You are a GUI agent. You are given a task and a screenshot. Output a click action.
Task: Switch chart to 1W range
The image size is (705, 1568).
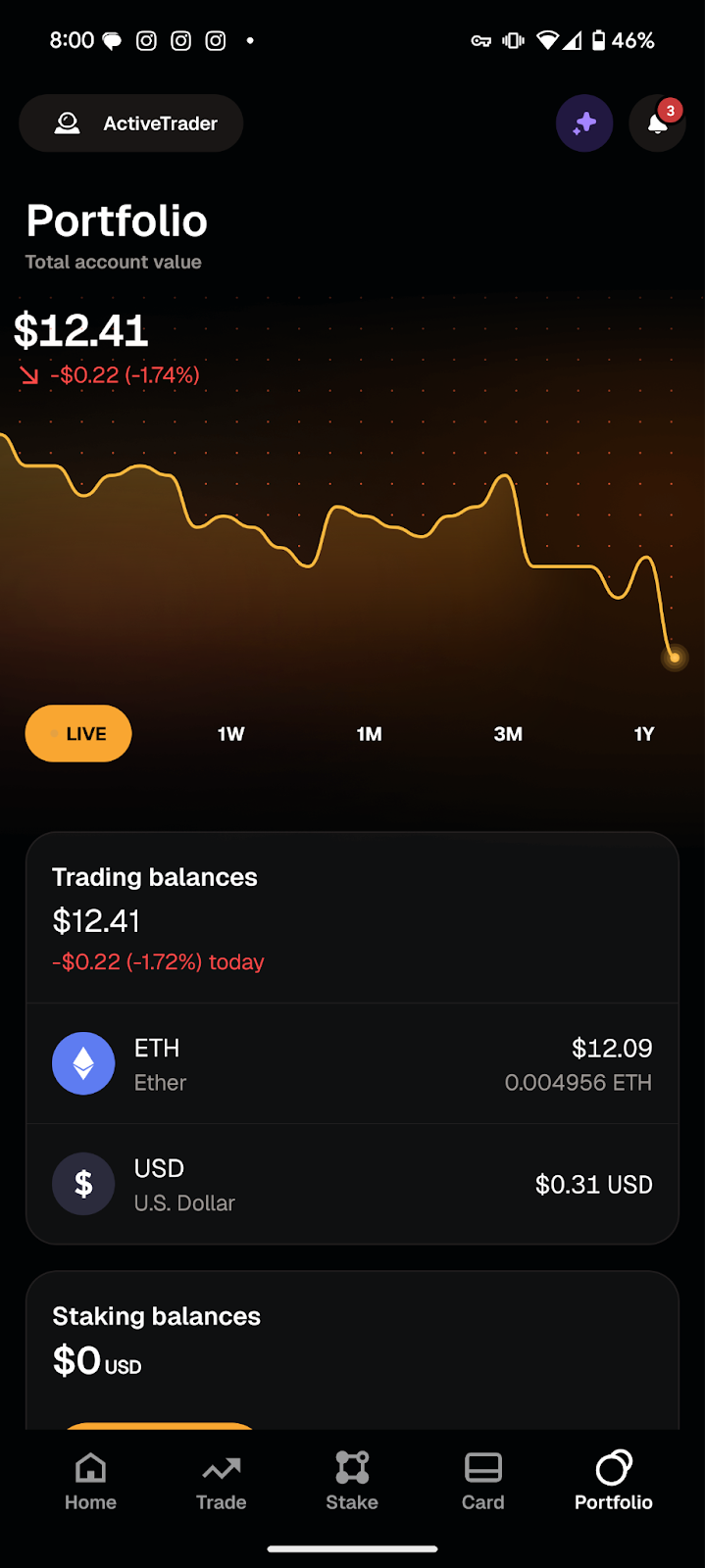(x=230, y=734)
